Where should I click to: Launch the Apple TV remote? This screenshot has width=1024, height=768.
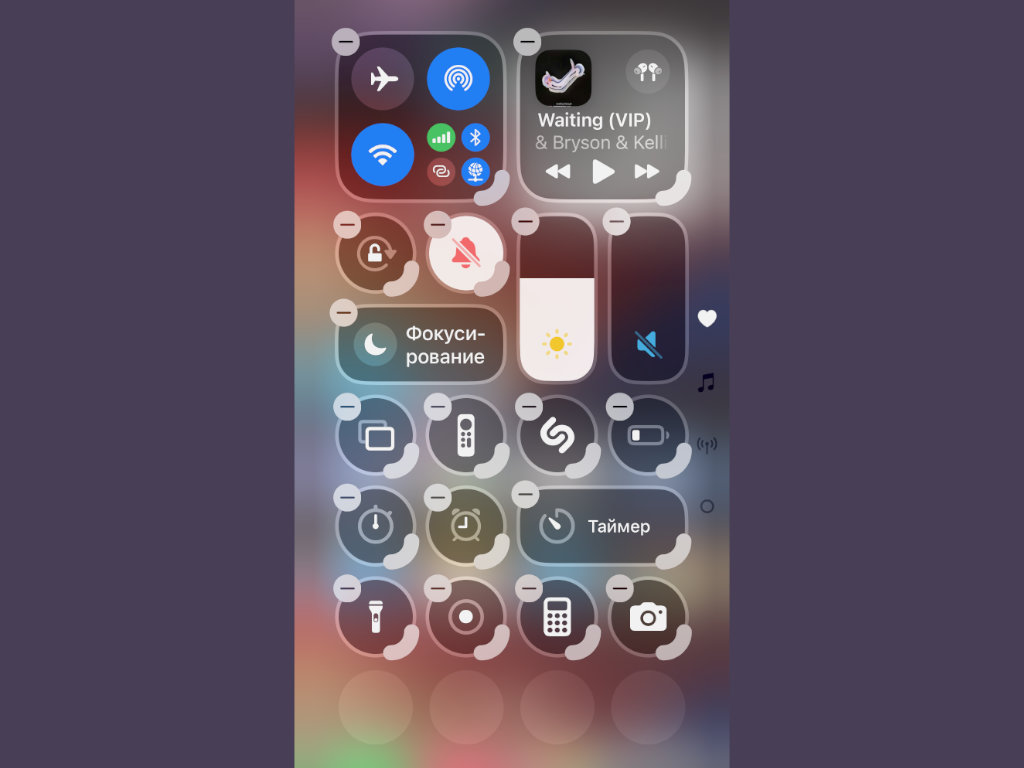pyautogui.click(x=466, y=435)
